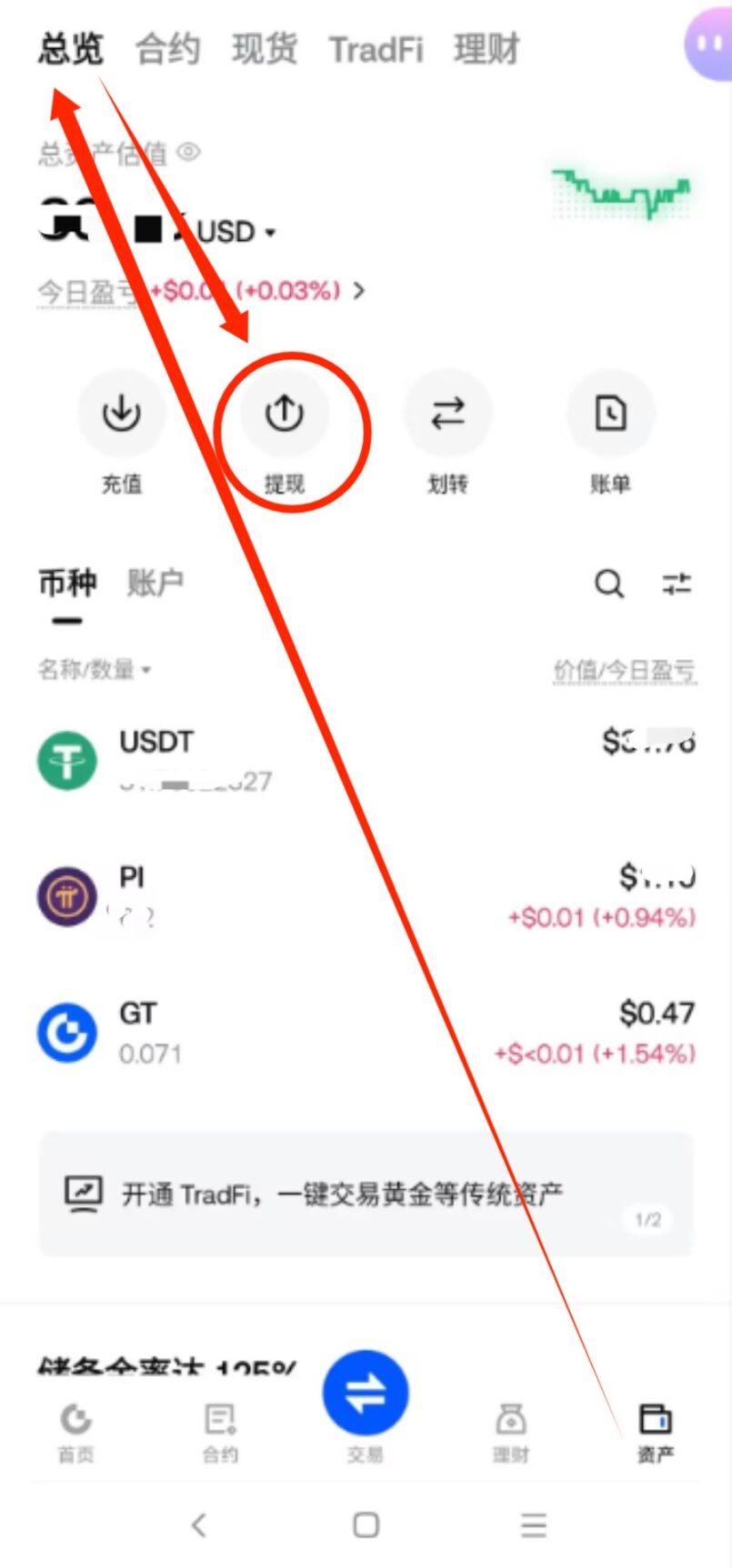Open the asset filter icon beside search
732x1568 pixels.
click(677, 584)
